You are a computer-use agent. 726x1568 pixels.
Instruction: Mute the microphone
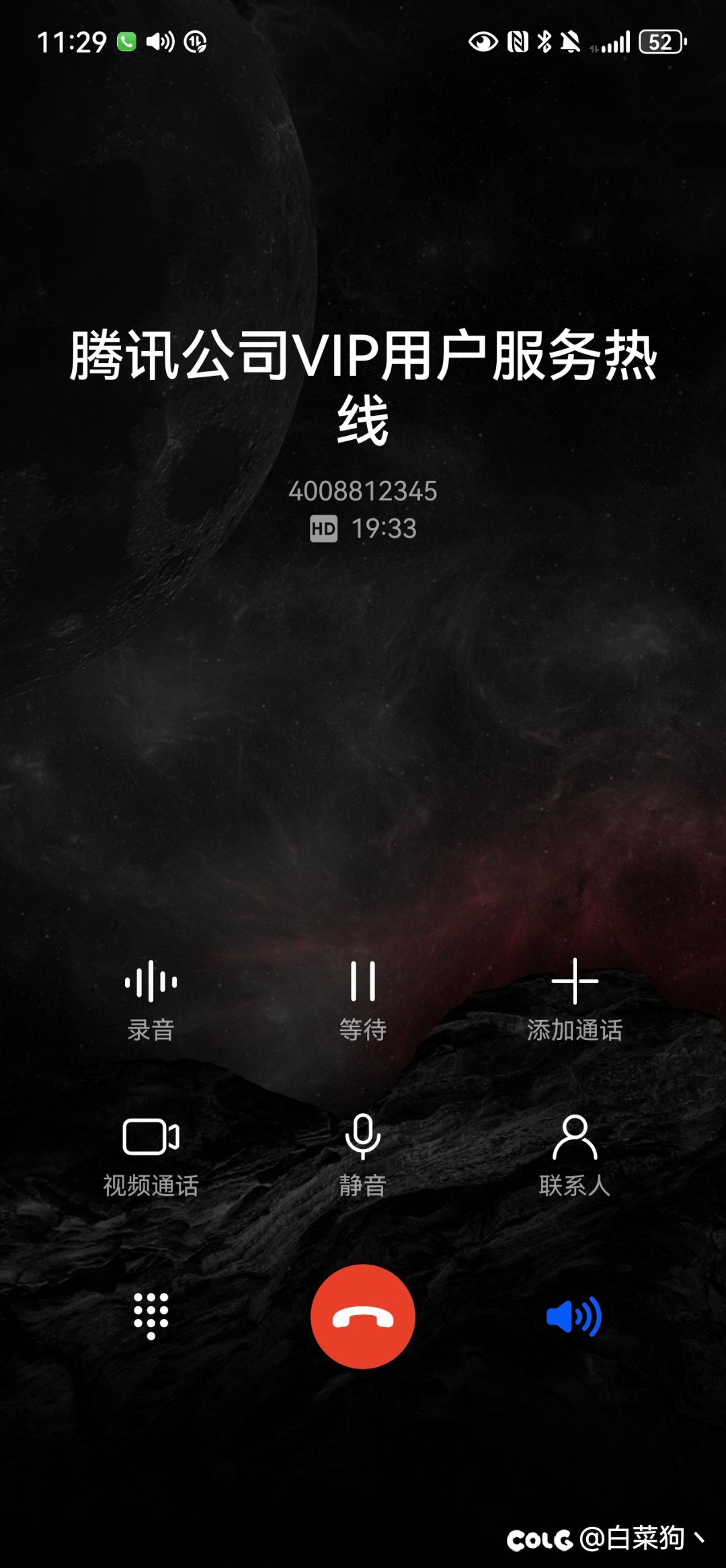[x=363, y=1156]
